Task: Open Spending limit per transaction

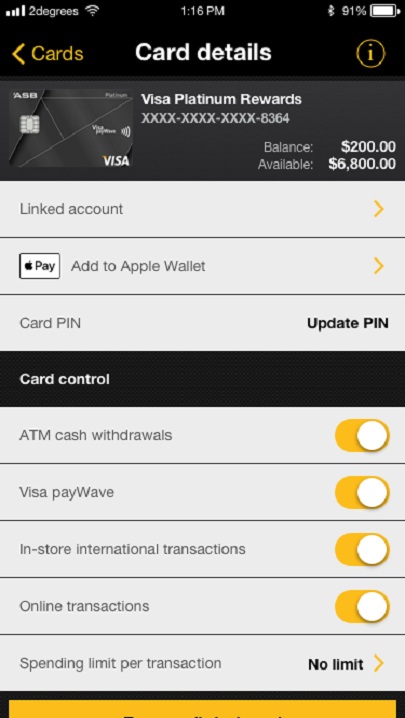Action: coord(202,663)
